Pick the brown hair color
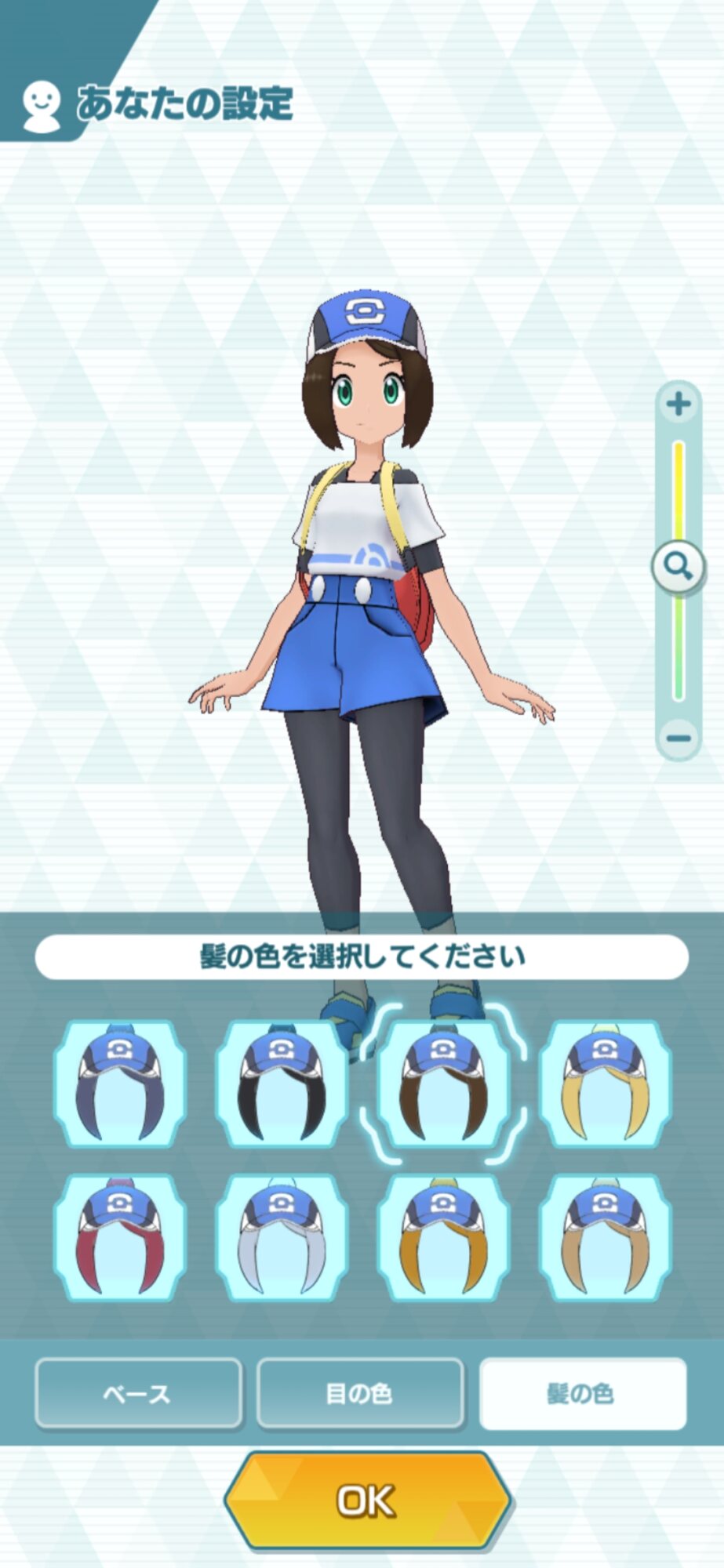Screen dimensions: 724x1568 click(443, 1084)
